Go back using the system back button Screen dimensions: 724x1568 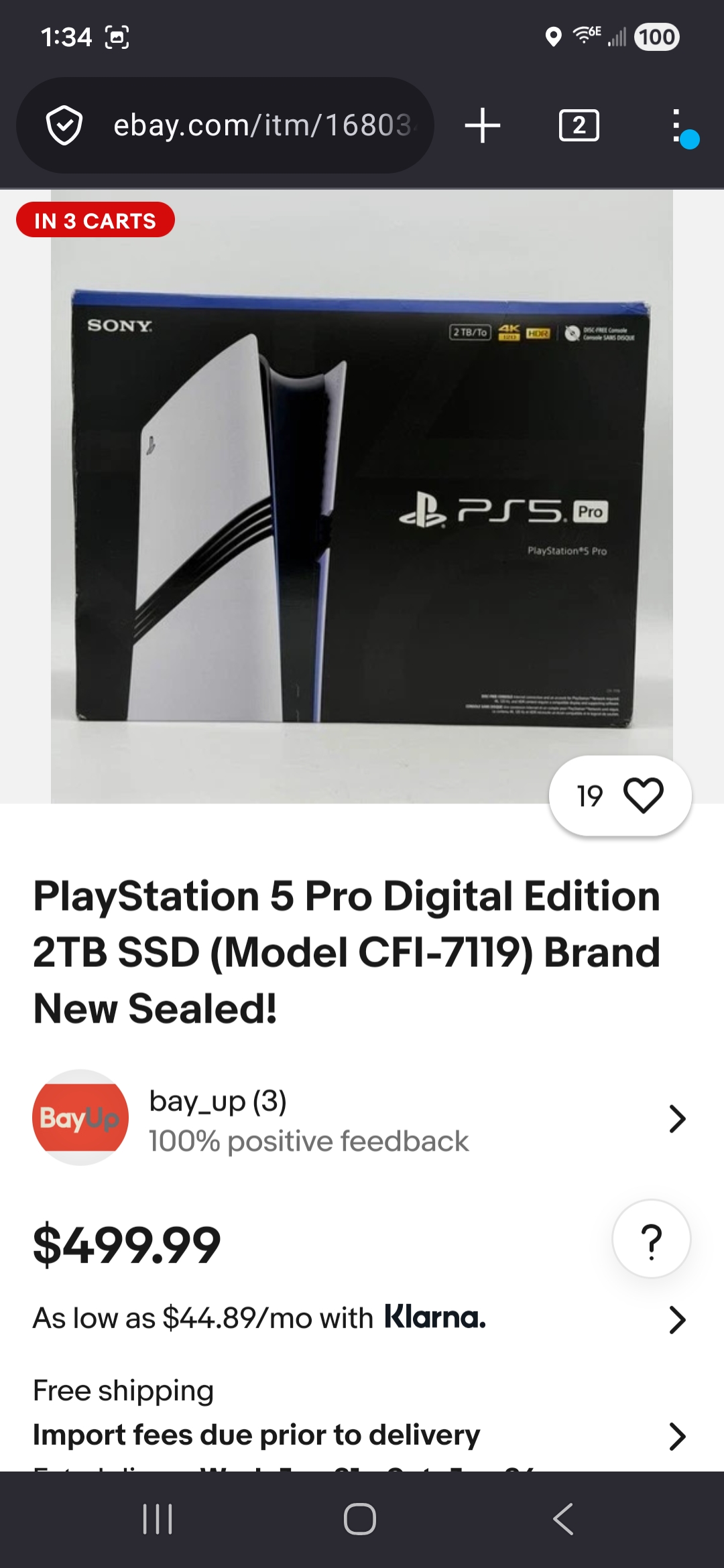pyautogui.click(x=563, y=1519)
